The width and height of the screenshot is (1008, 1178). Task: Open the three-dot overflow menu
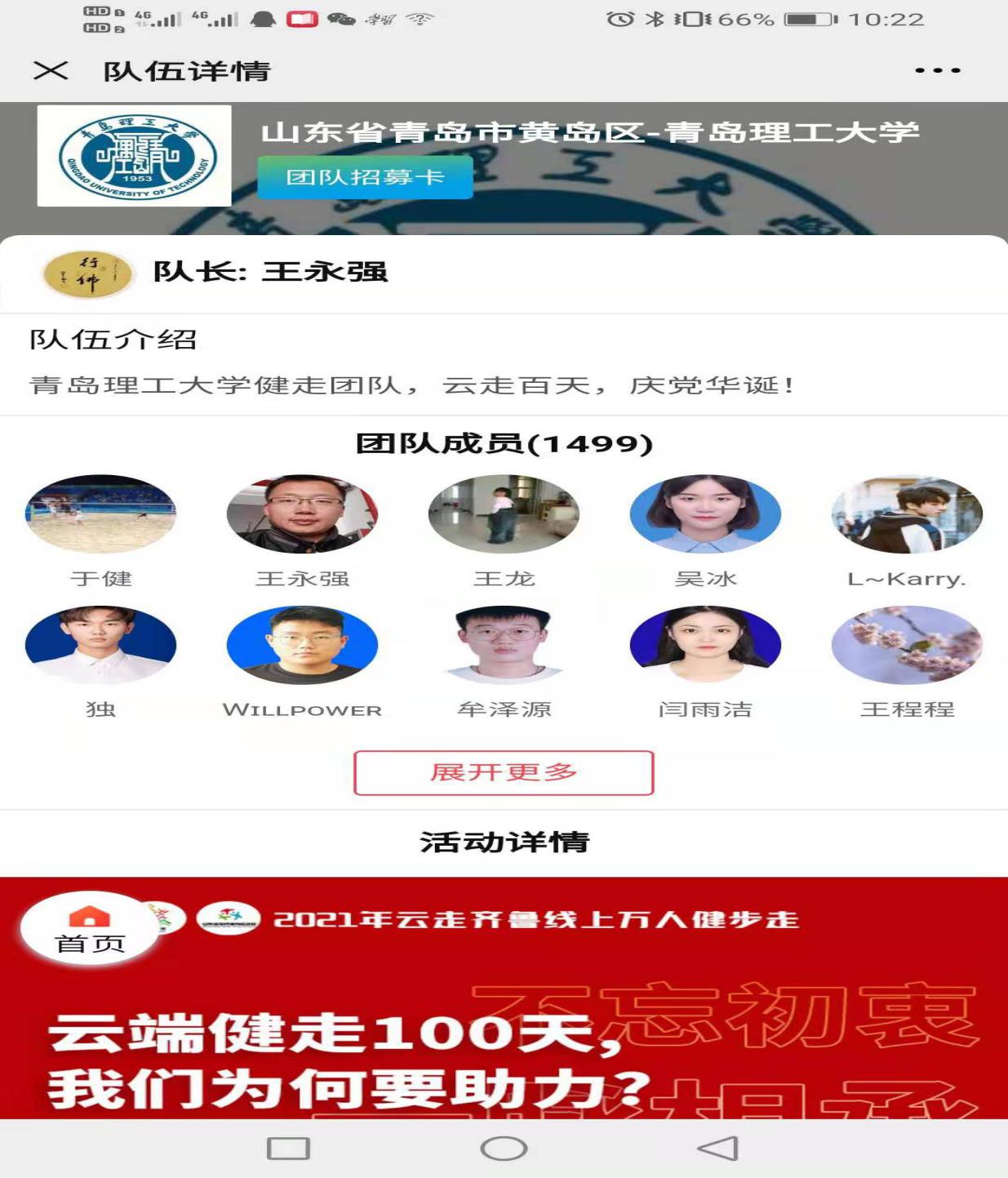(937, 71)
